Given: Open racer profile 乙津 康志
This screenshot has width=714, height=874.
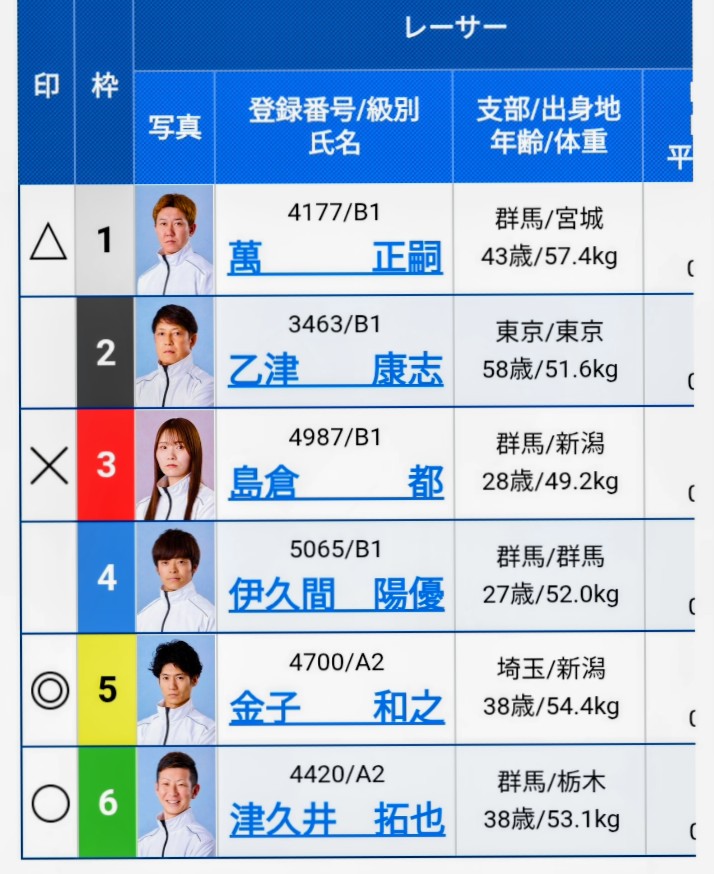Looking at the screenshot, I should 335,371.
